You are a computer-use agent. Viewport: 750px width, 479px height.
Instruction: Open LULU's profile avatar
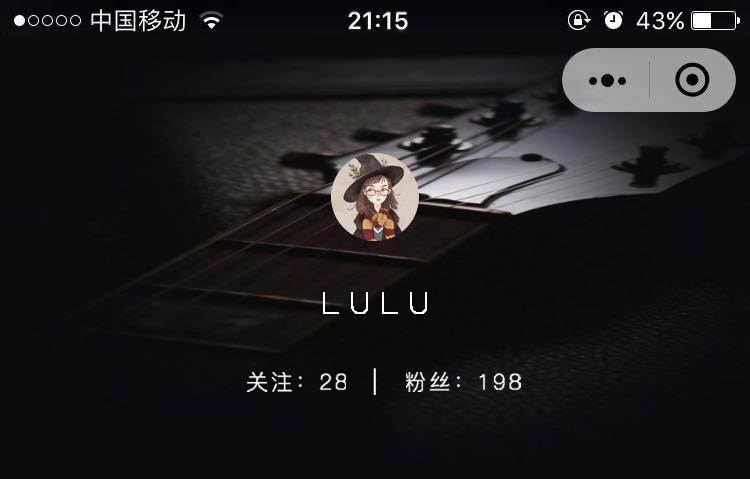click(374, 197)
